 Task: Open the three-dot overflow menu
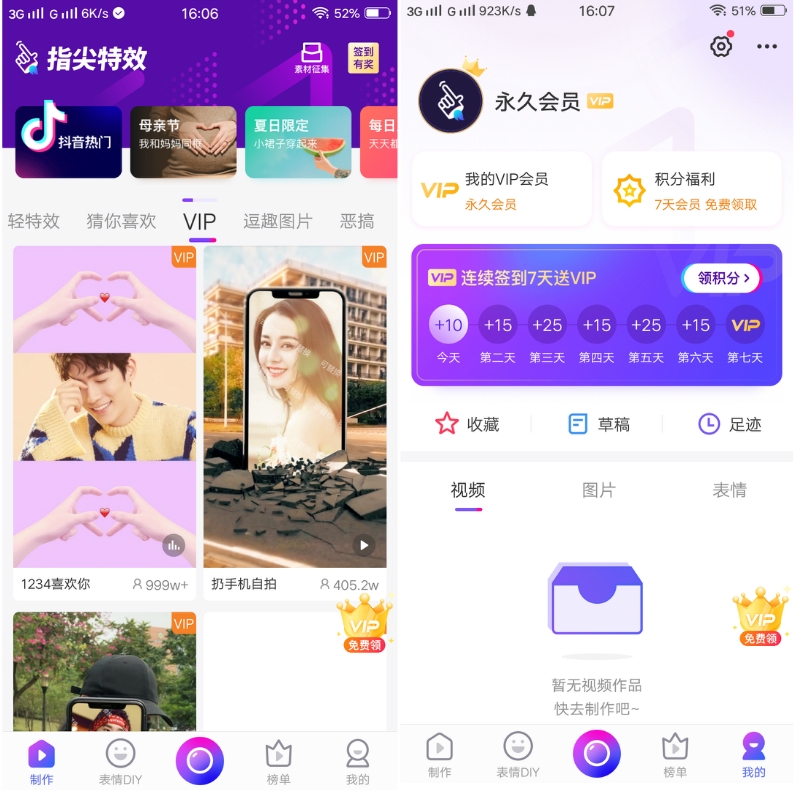coord(767,47)
